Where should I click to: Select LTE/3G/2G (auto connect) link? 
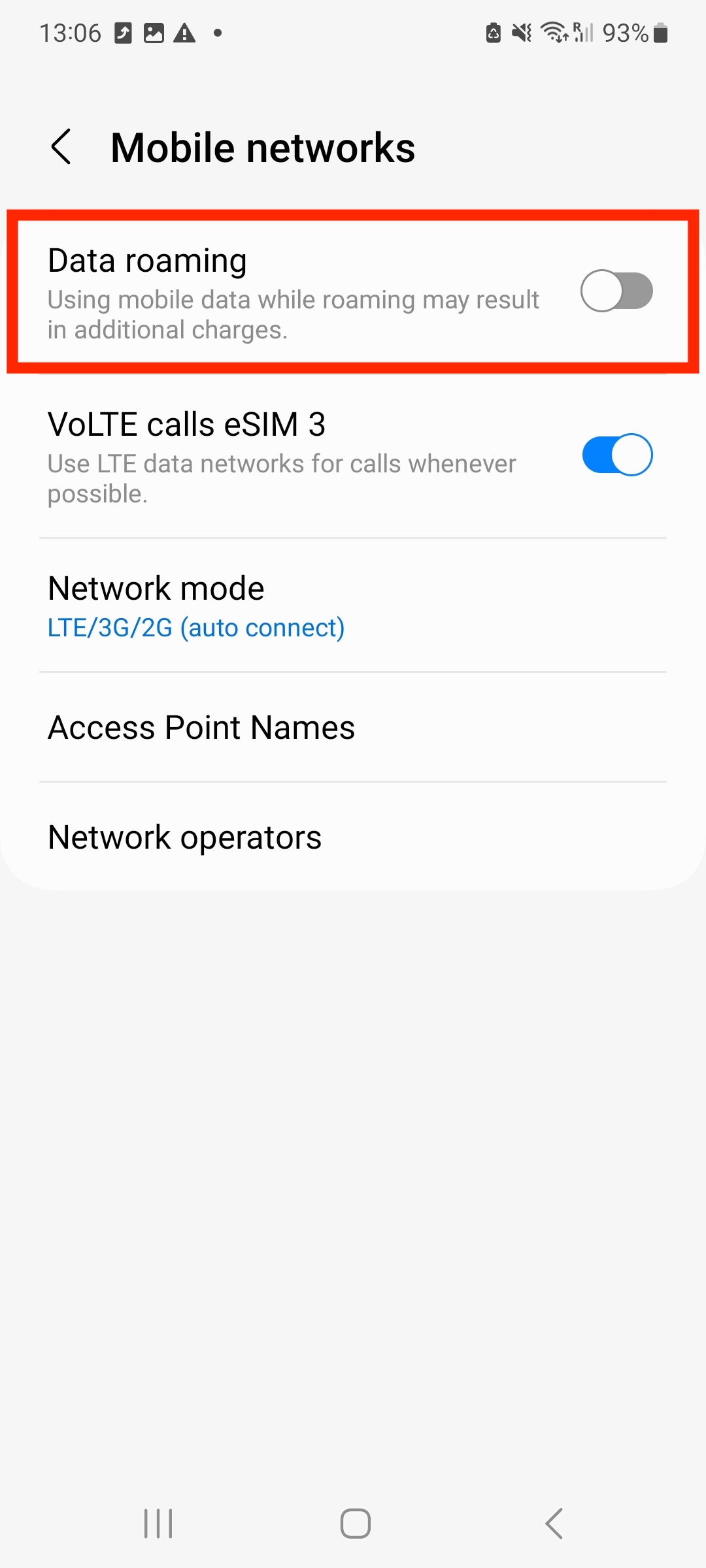coord(196,628)
